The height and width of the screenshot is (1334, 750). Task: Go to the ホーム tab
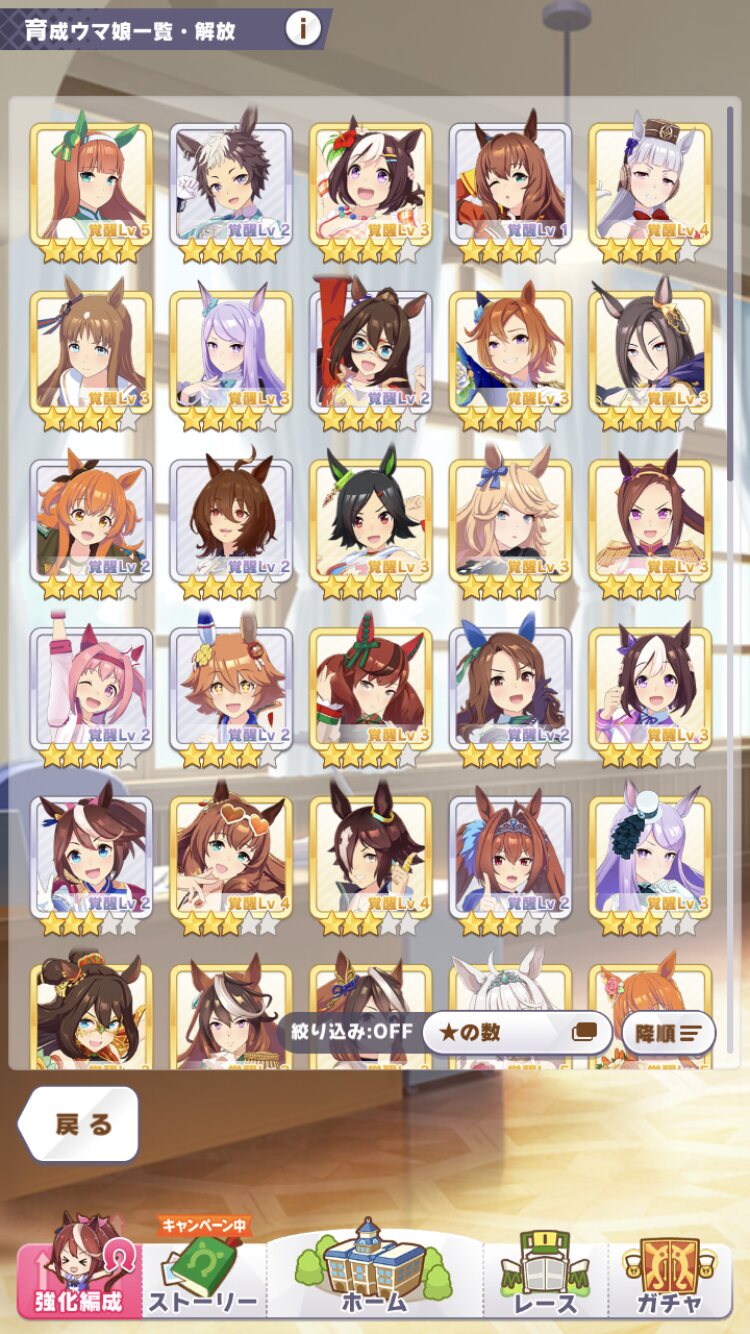tap(375, 1270)
